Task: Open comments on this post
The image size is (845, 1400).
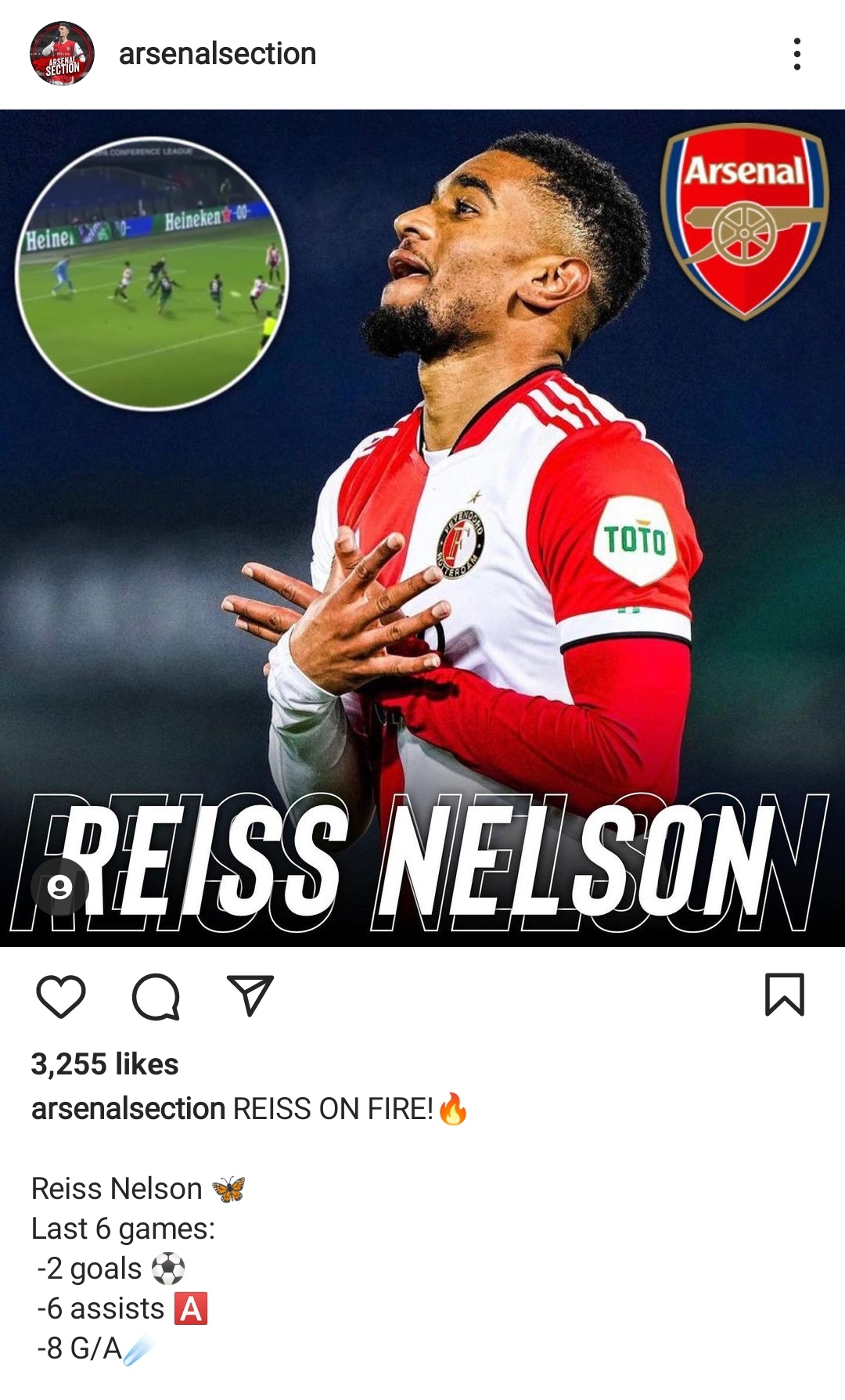Action: [156, 996]
